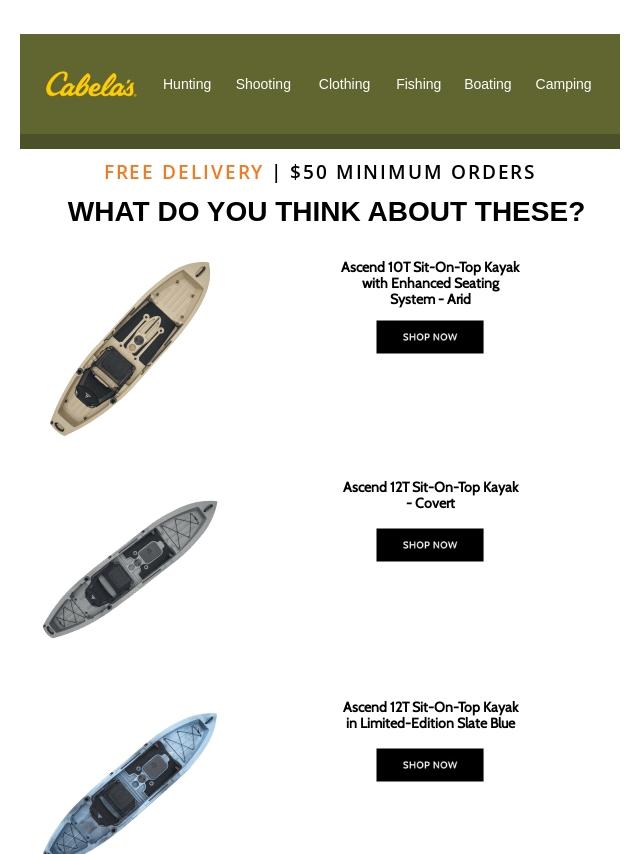Viewport: 640px width, 854px height.
Task: Shop now for Slate Blue 12T kayak
Action: pos(430,765)
